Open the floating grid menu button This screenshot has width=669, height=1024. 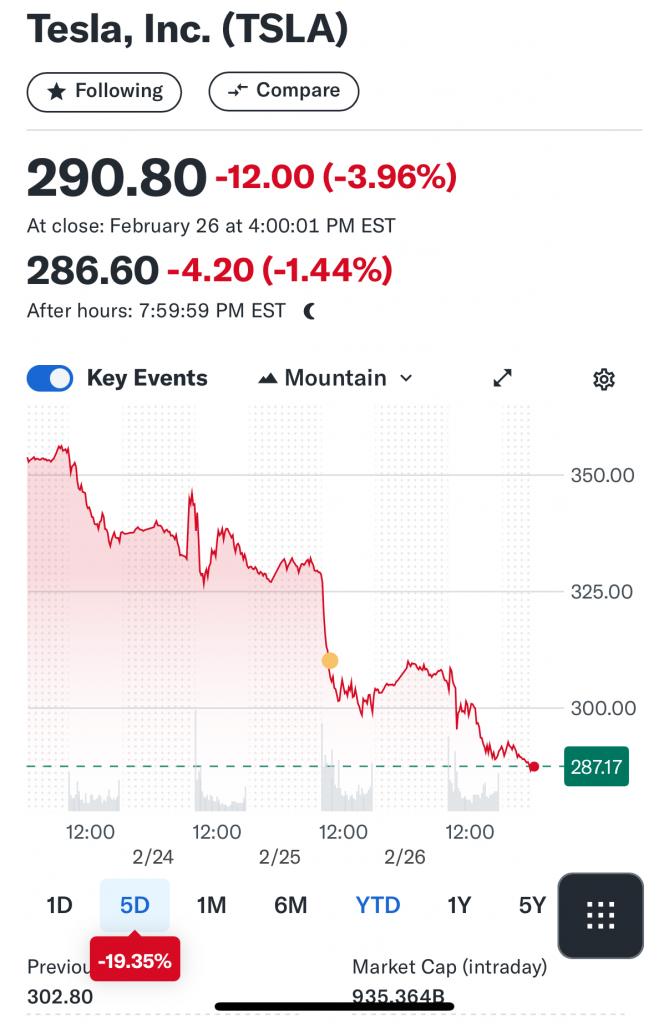tap(600, 915)
